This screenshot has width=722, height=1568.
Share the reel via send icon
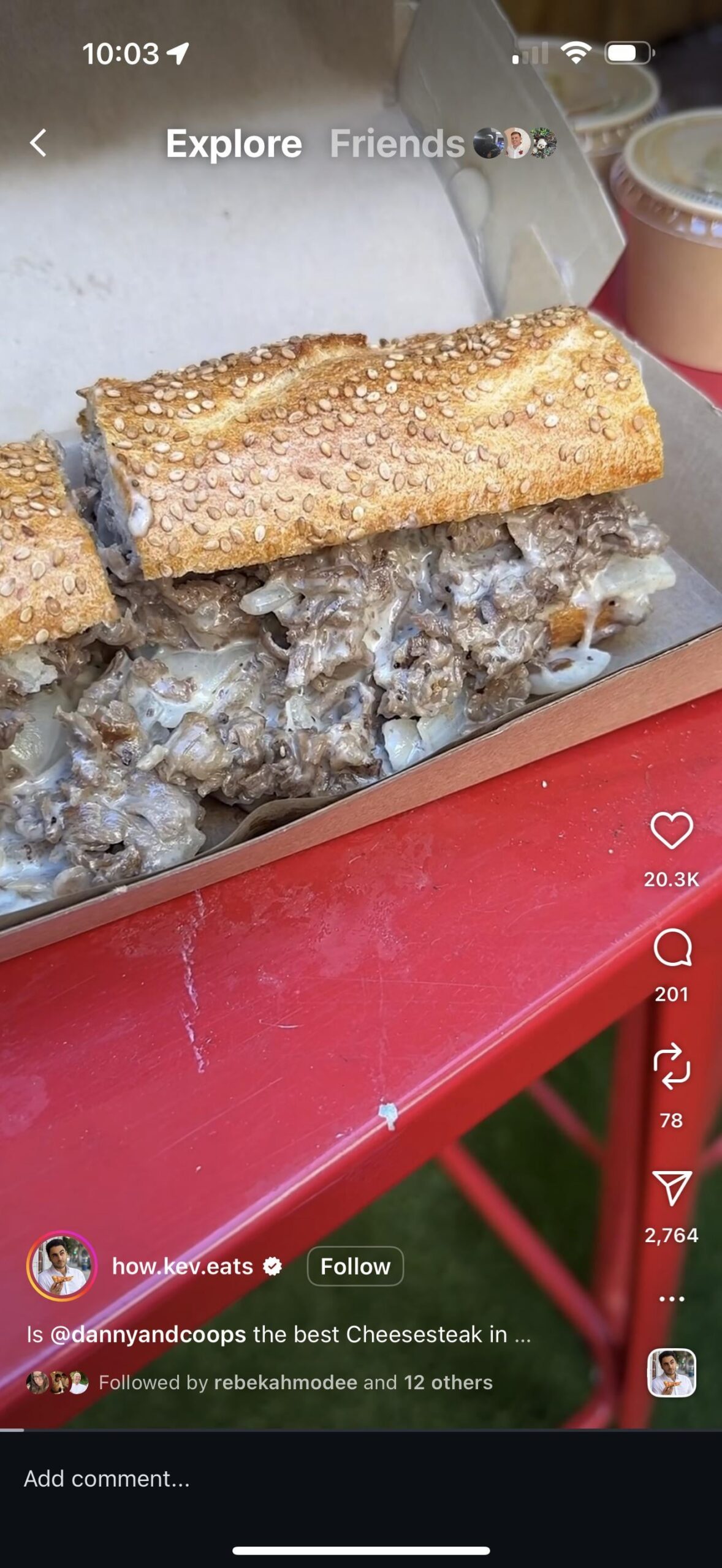672,1188
